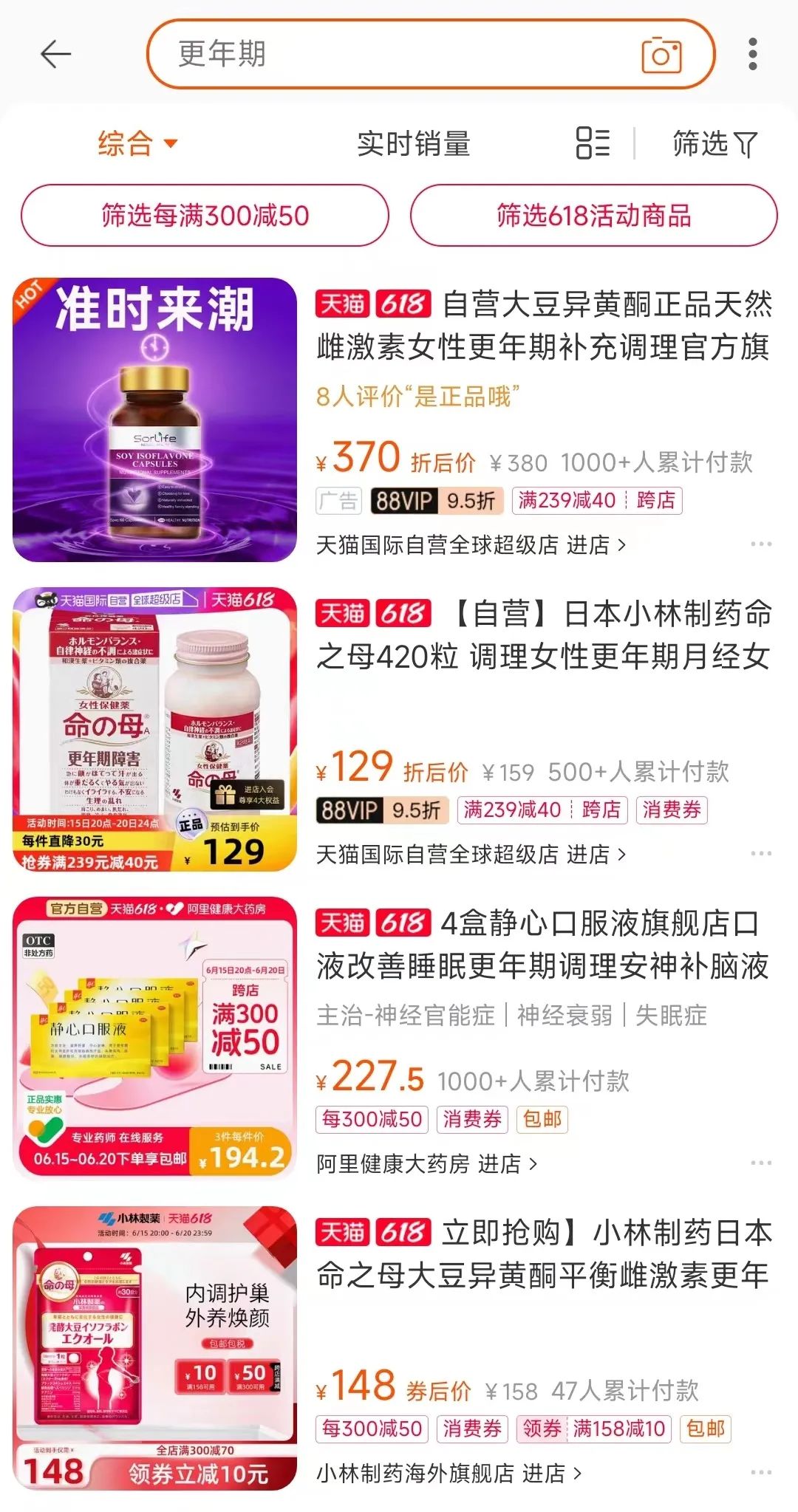Select the 综合 tab
798x1512 pixels.
(124, 145)
